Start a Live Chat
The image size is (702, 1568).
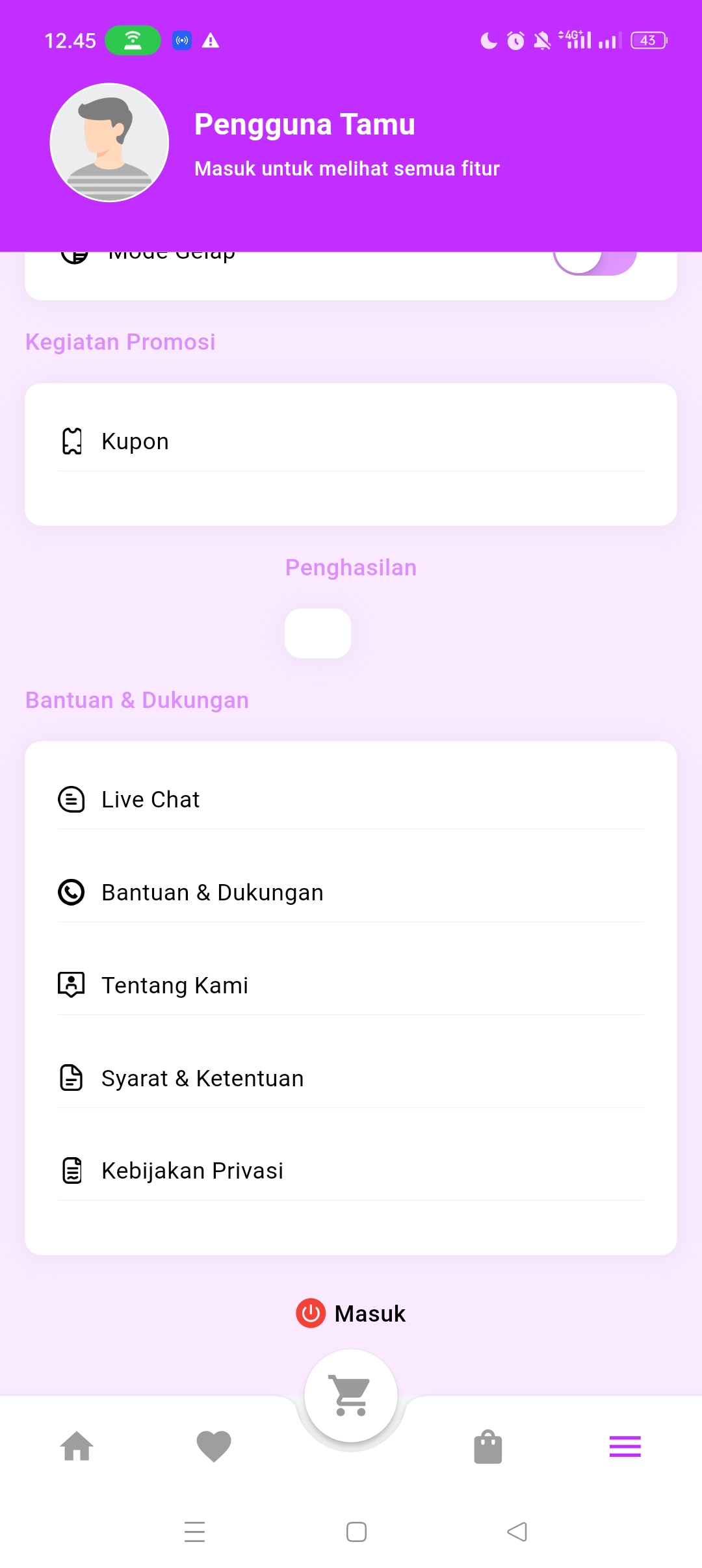tap(351, 800)
